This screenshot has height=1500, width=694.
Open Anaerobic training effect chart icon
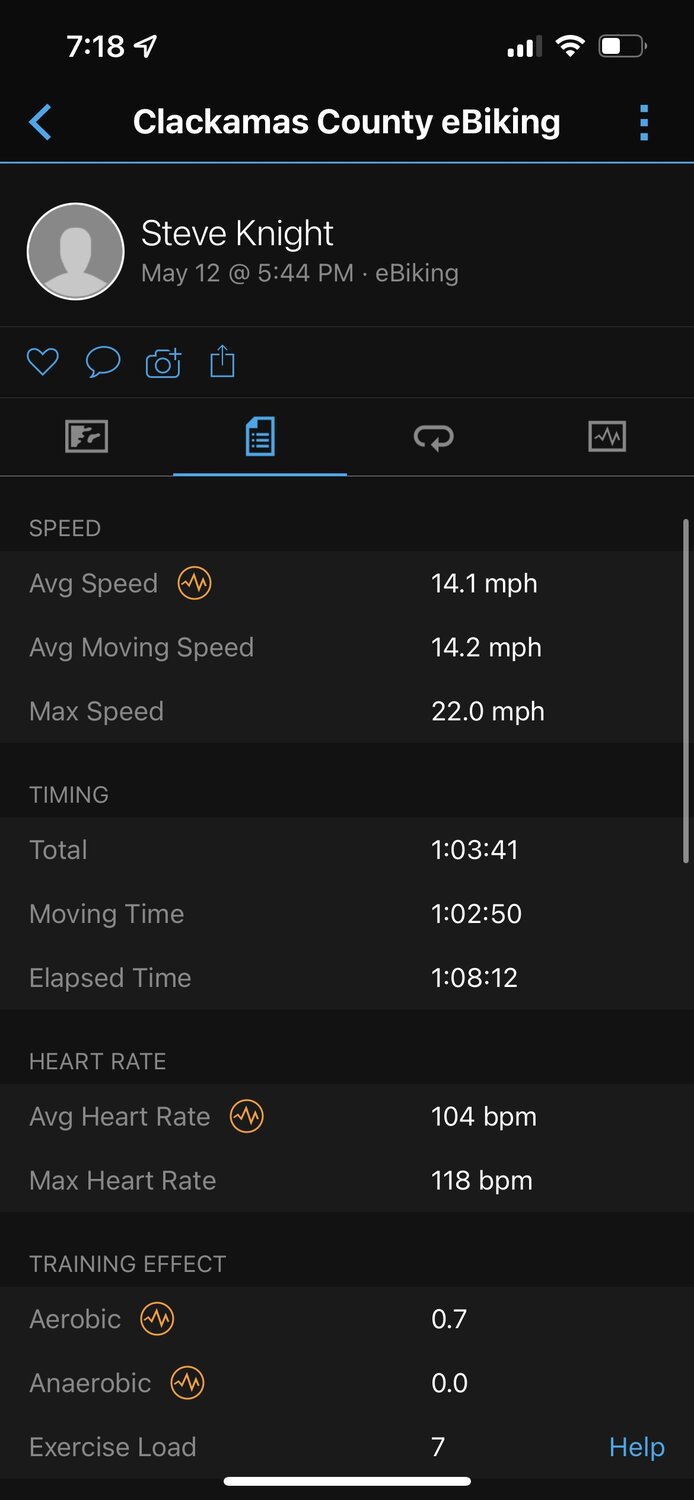tap(187, 1383)
